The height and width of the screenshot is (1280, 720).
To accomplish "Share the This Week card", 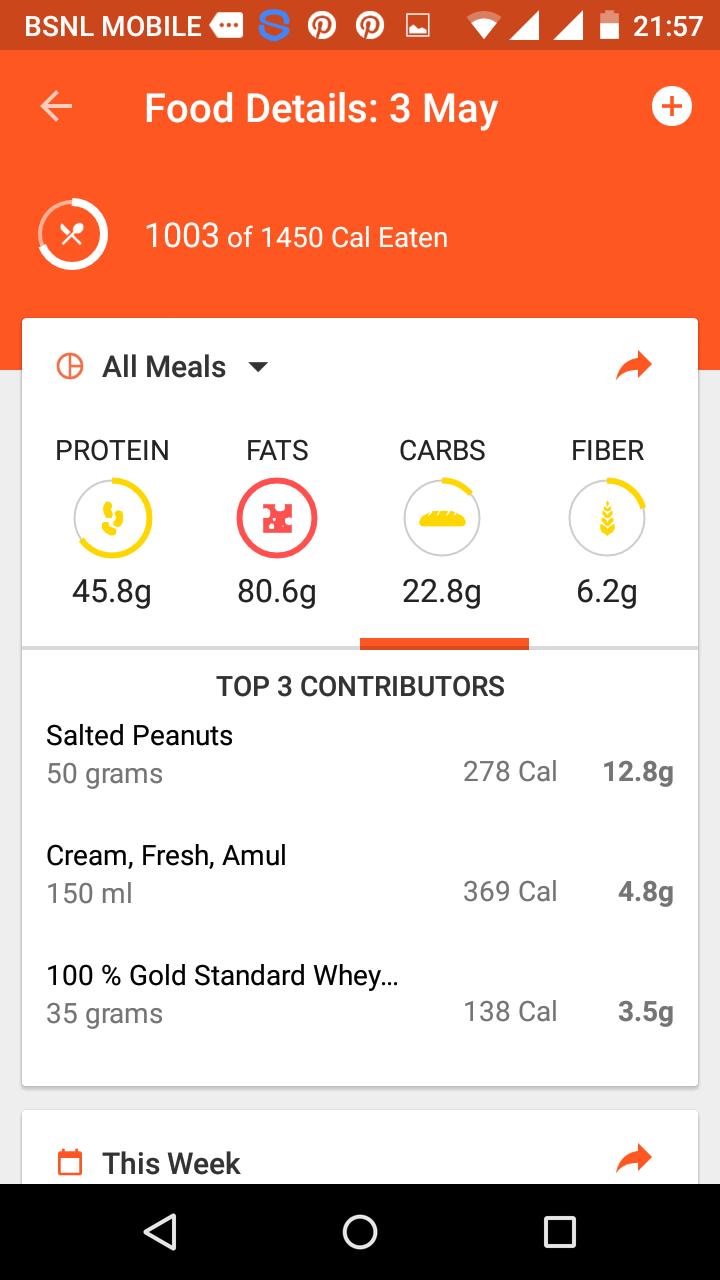I will click(x=634, y=1160).
